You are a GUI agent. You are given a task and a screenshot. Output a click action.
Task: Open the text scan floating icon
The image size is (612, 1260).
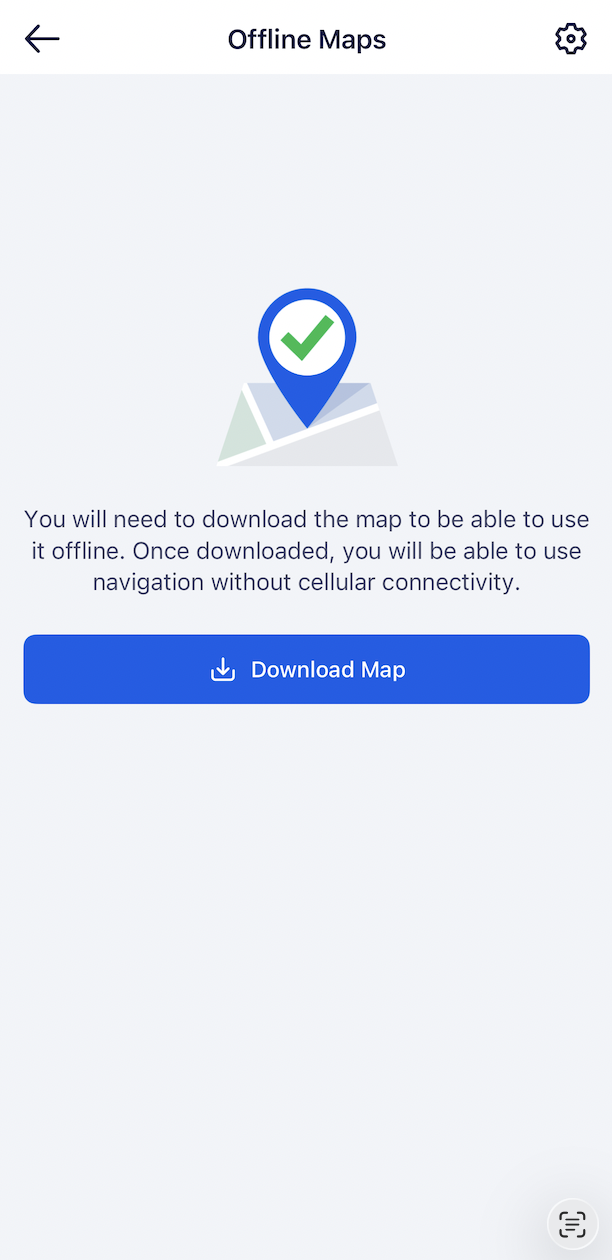(572, 1223)
